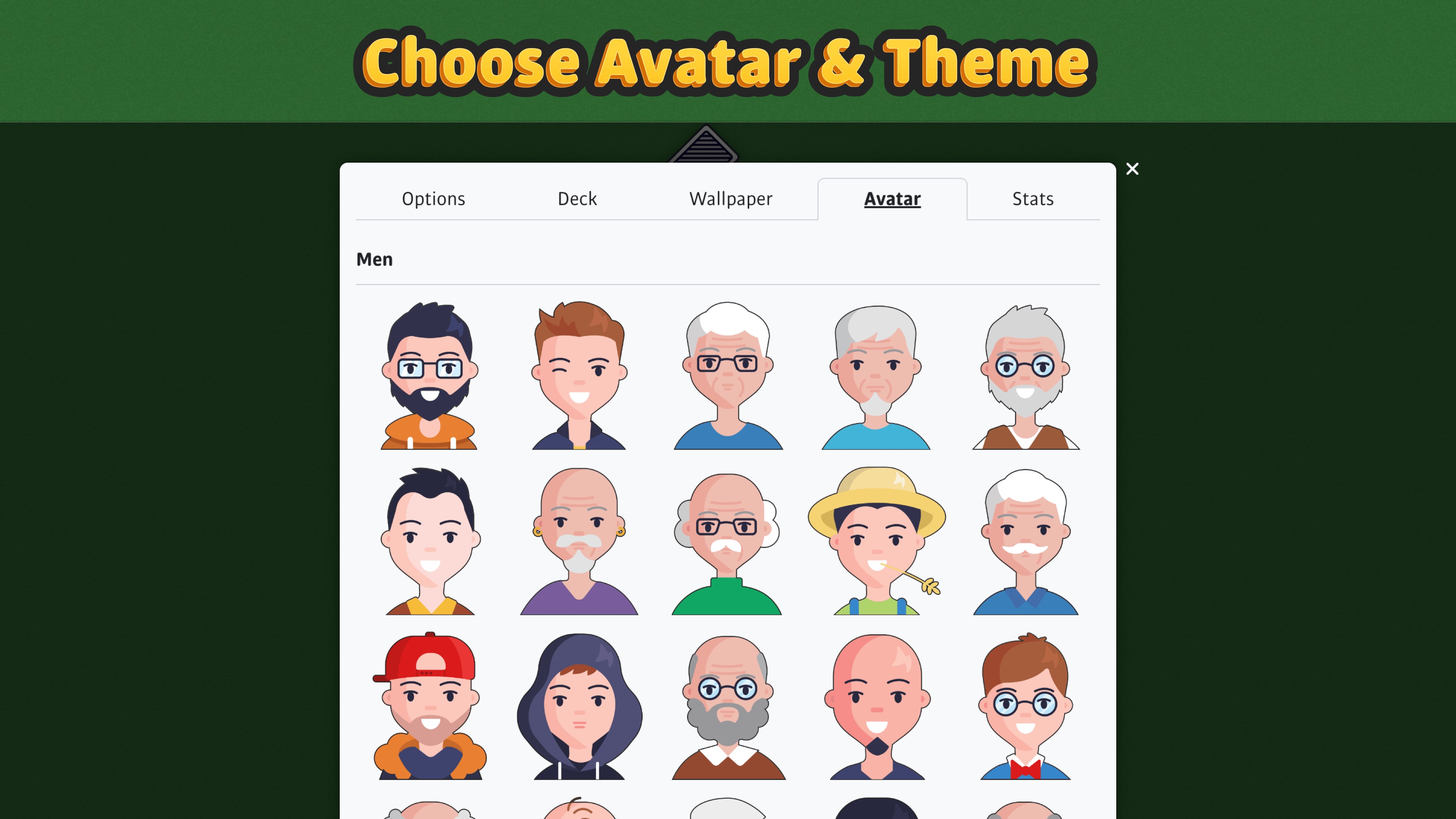This screenshot has height=819, width=1456.
Task: Pick the bald man with gold earrings
Action: [x=579, y=541]
